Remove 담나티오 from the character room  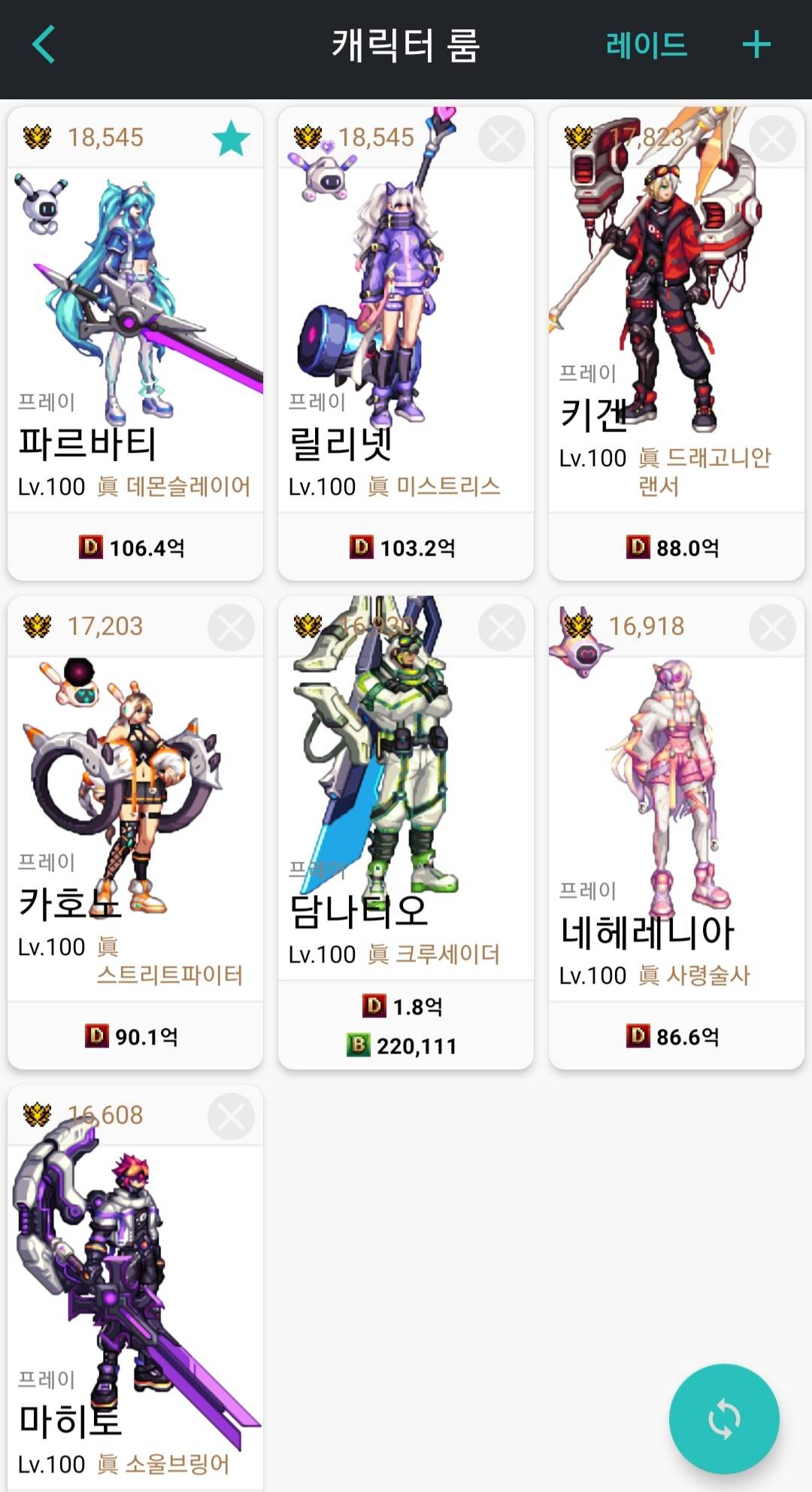pyautogui.click(x=501, y=627)
